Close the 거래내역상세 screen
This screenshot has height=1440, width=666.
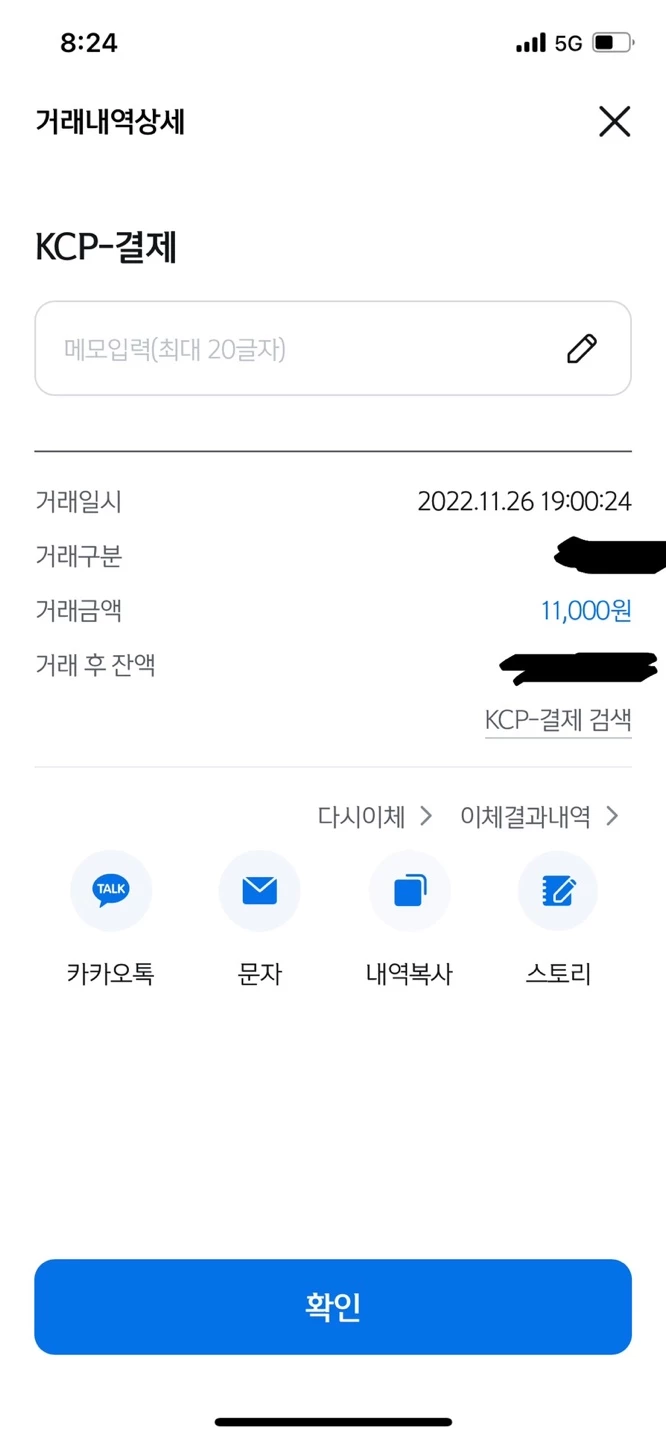click(614, 122)
